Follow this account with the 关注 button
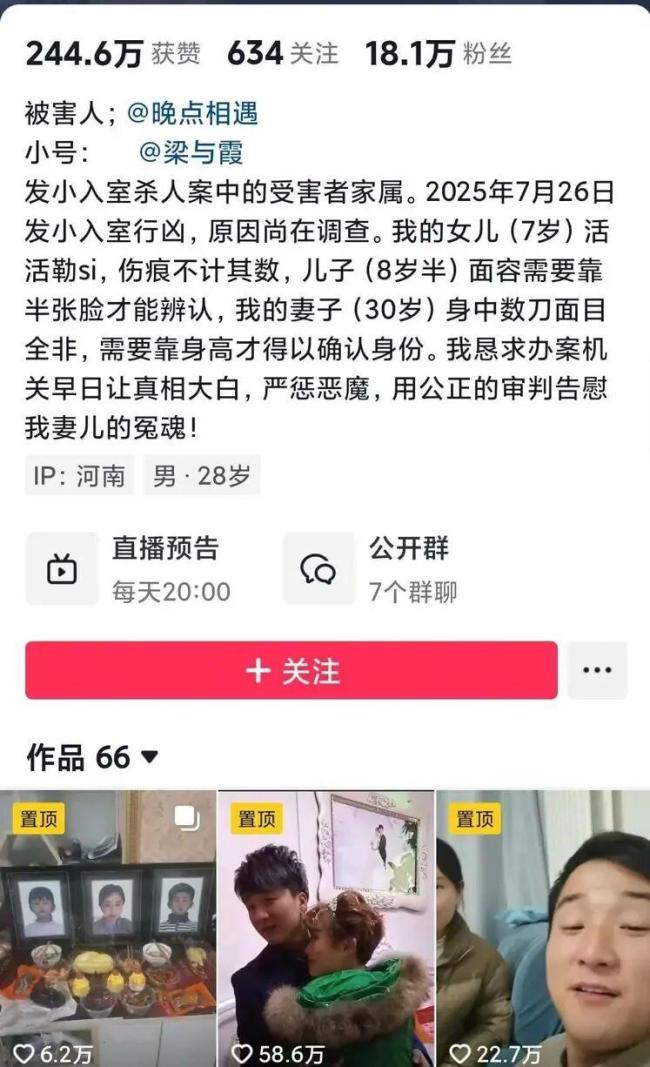650x1067 pixels. [x=291, y=670]
